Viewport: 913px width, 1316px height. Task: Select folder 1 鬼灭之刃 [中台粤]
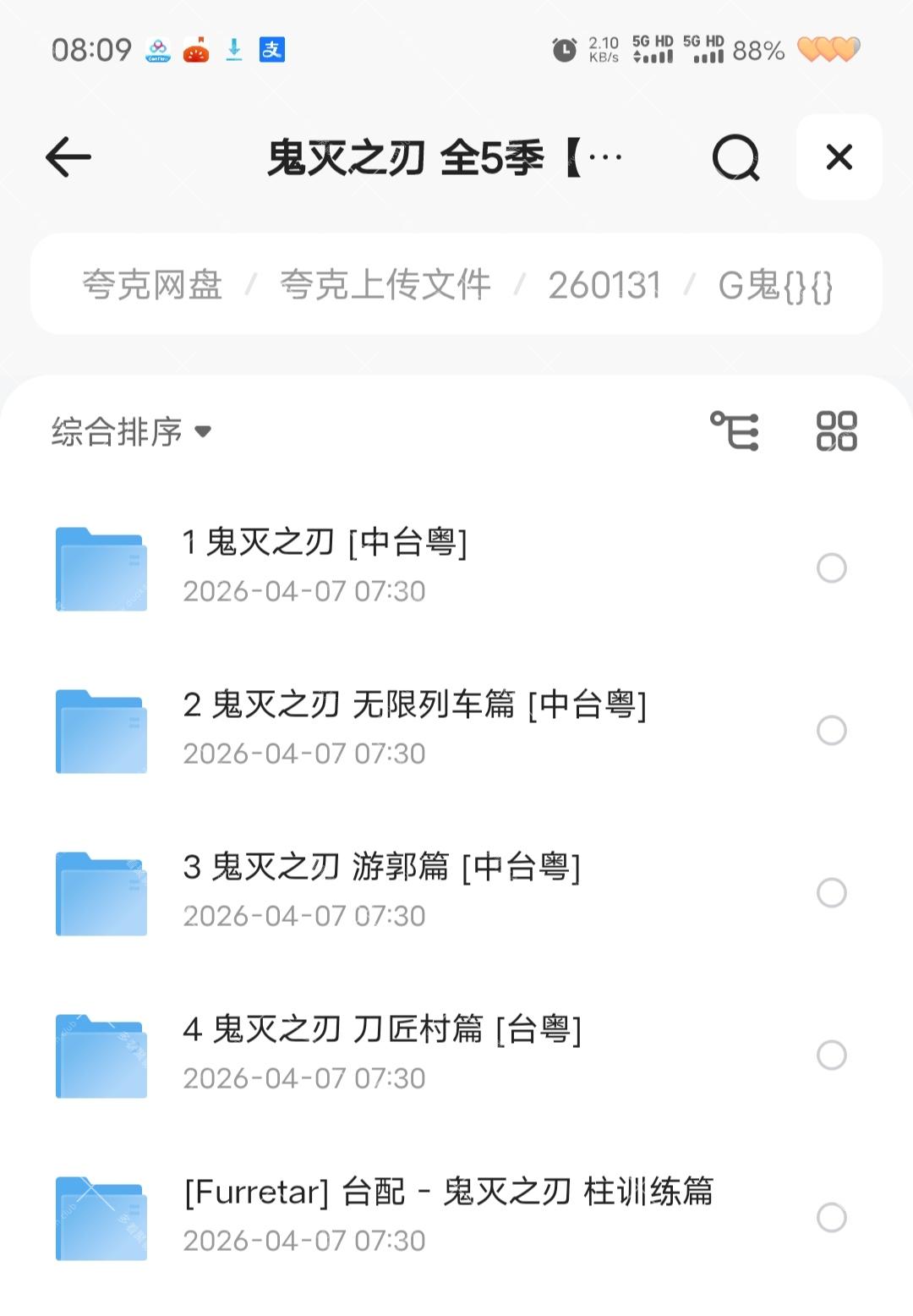pyautogui.click(x=832, y=568)
